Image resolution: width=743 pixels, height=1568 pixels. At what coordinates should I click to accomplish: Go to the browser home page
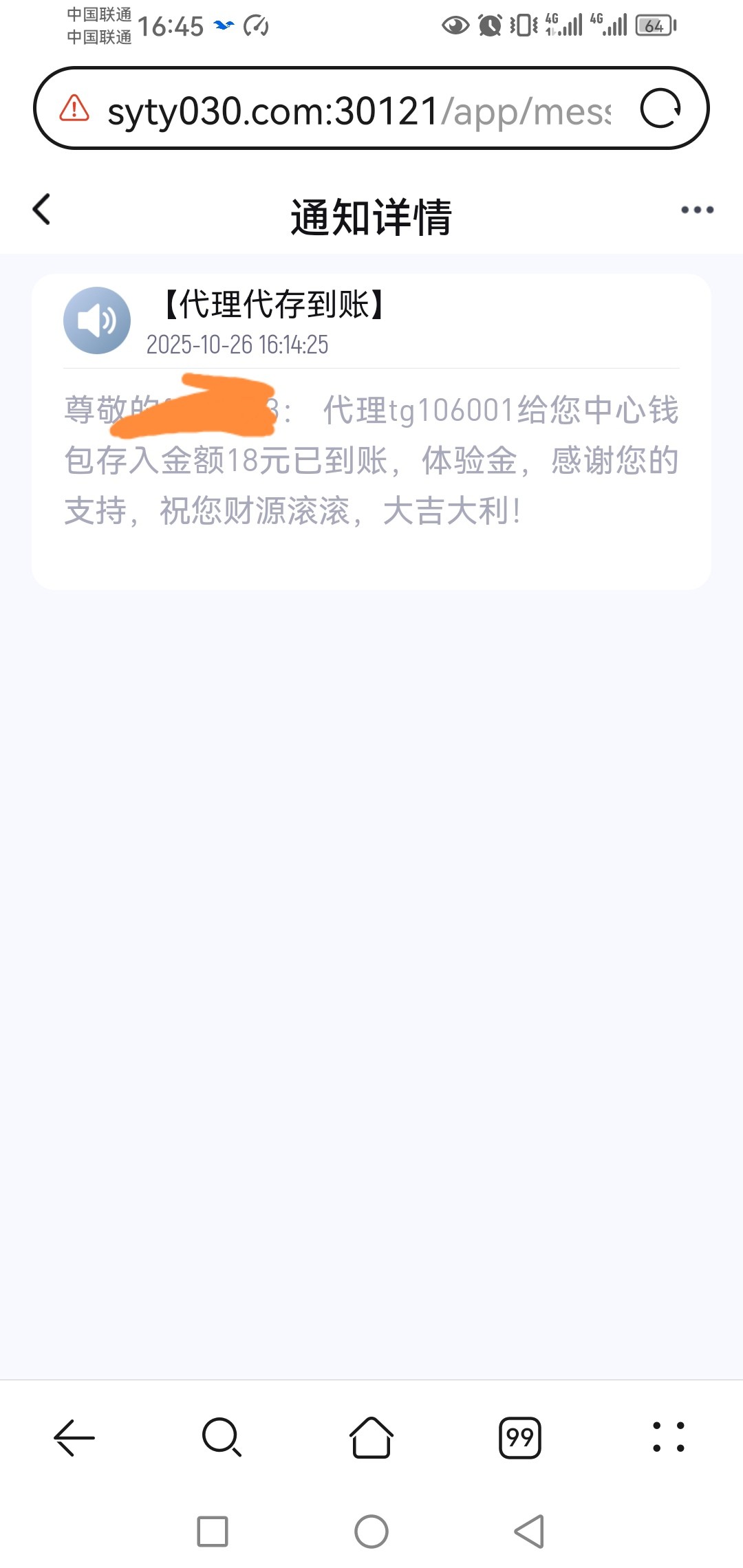(371, 1437)
